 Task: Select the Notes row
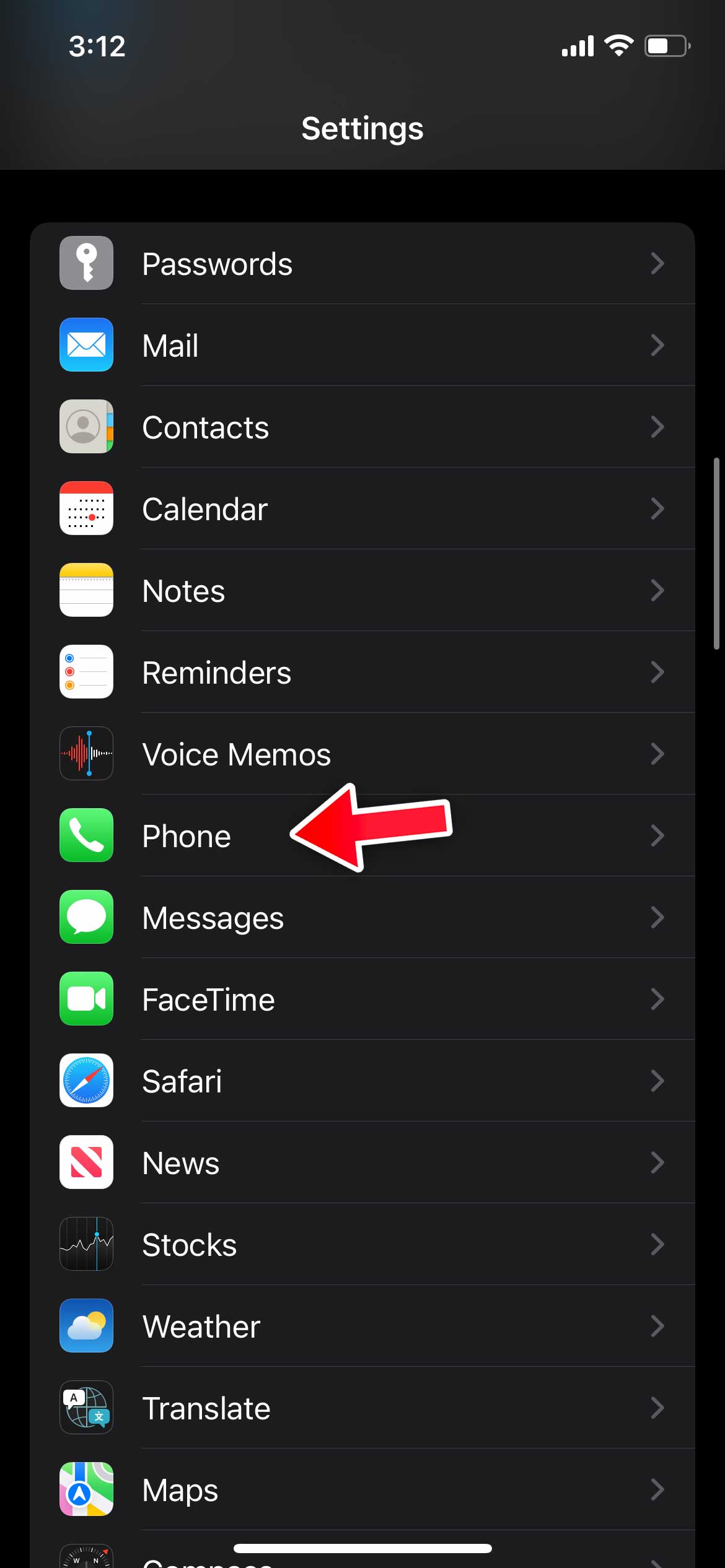point(362,590)
